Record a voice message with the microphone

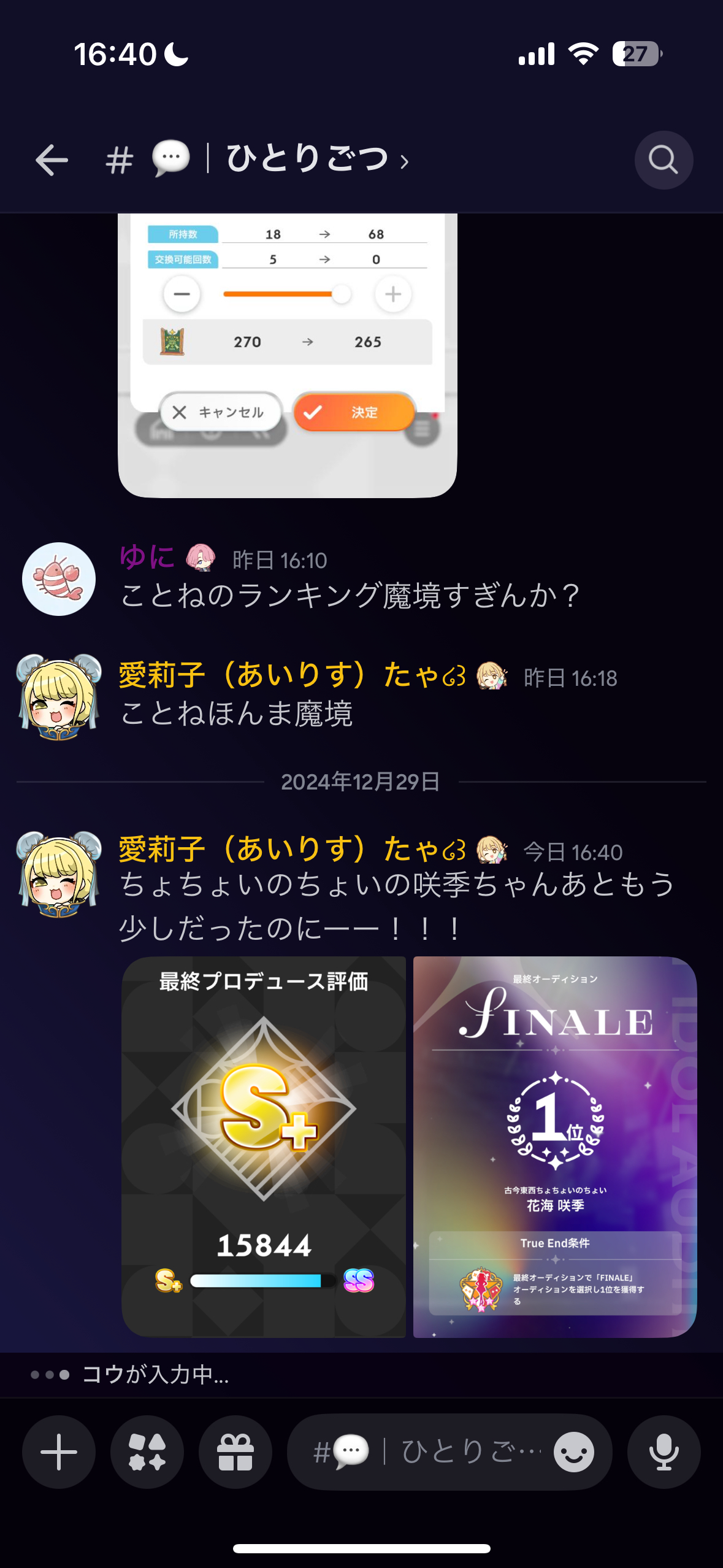tap(664, 1451)
